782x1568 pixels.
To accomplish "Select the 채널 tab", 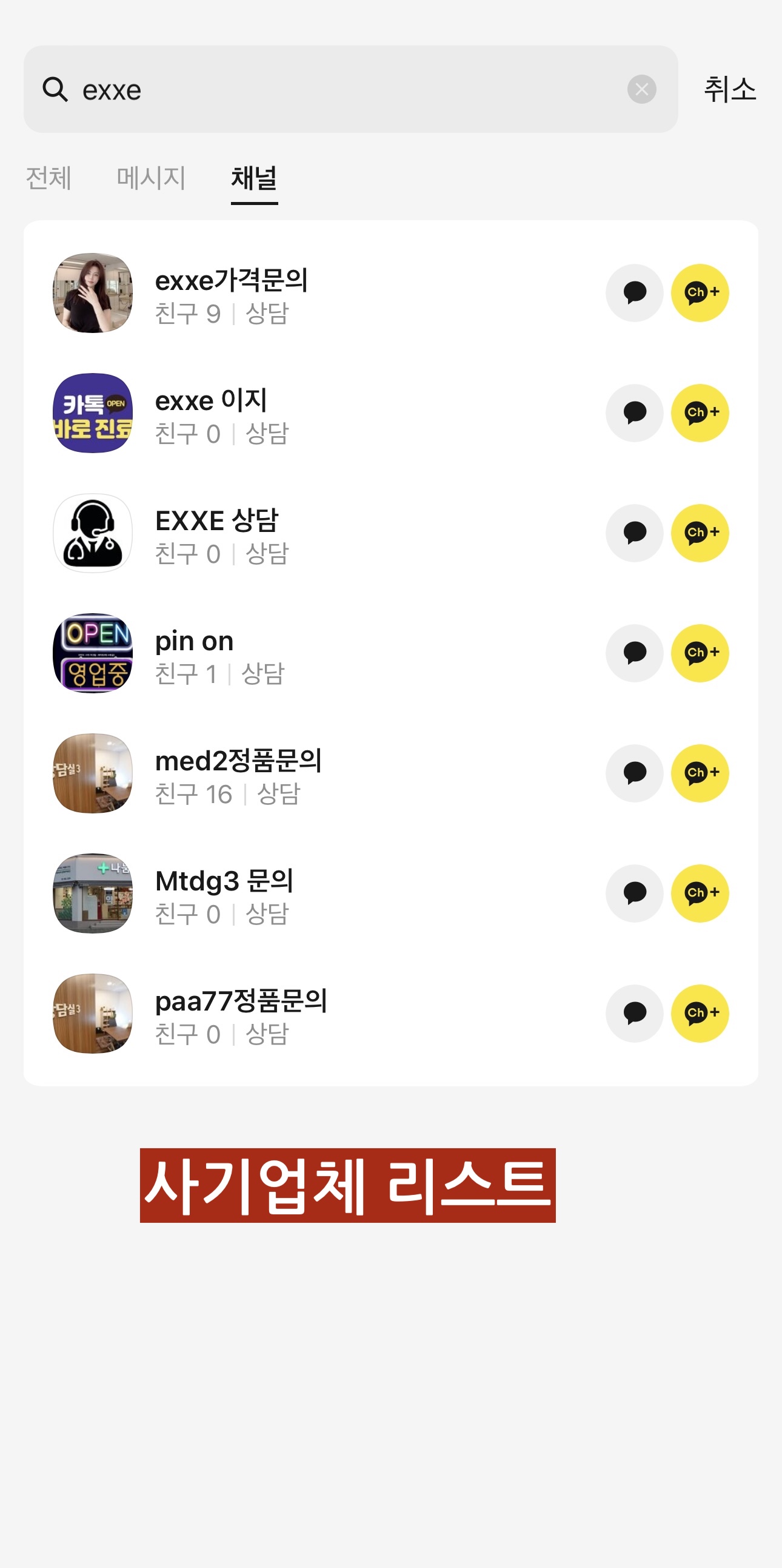I will 255,178.
